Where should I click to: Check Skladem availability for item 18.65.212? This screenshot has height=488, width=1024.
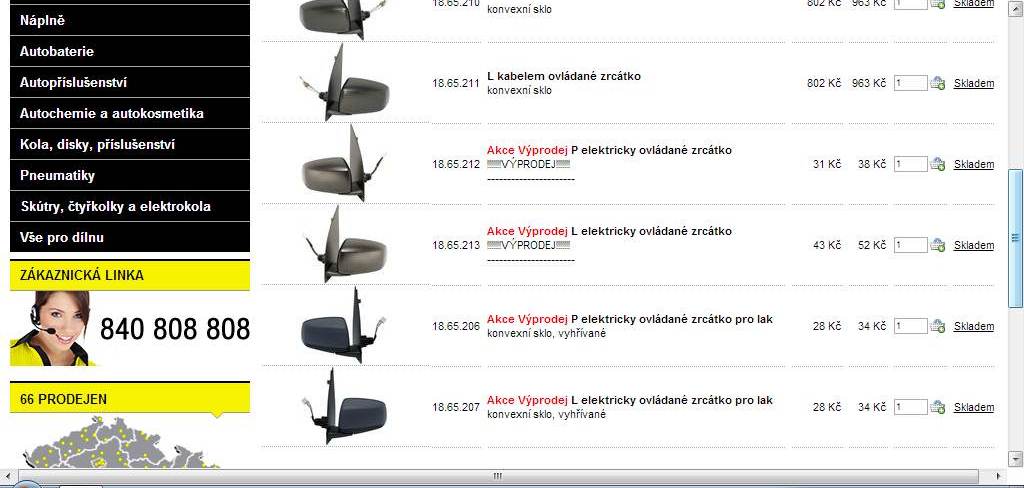coord(973,164)
